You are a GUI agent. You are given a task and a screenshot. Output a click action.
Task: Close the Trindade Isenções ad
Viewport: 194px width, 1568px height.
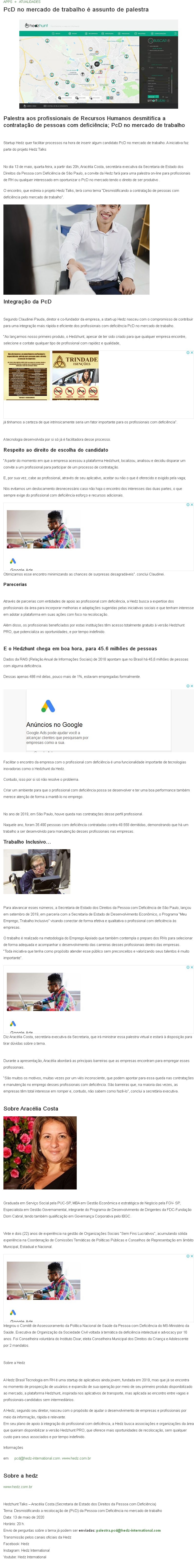[192, 352]
